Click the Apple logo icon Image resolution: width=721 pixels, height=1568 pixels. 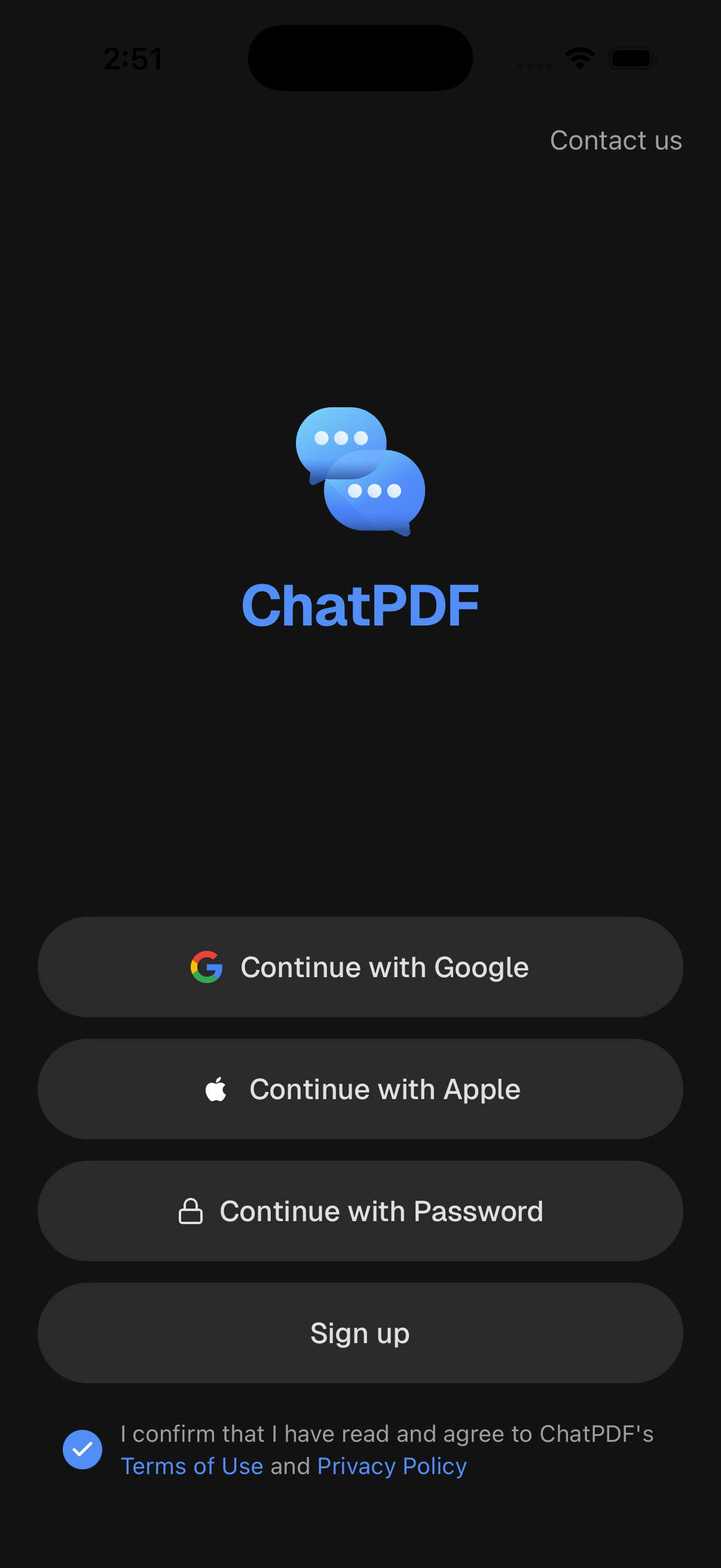(x=216, y=1089)
